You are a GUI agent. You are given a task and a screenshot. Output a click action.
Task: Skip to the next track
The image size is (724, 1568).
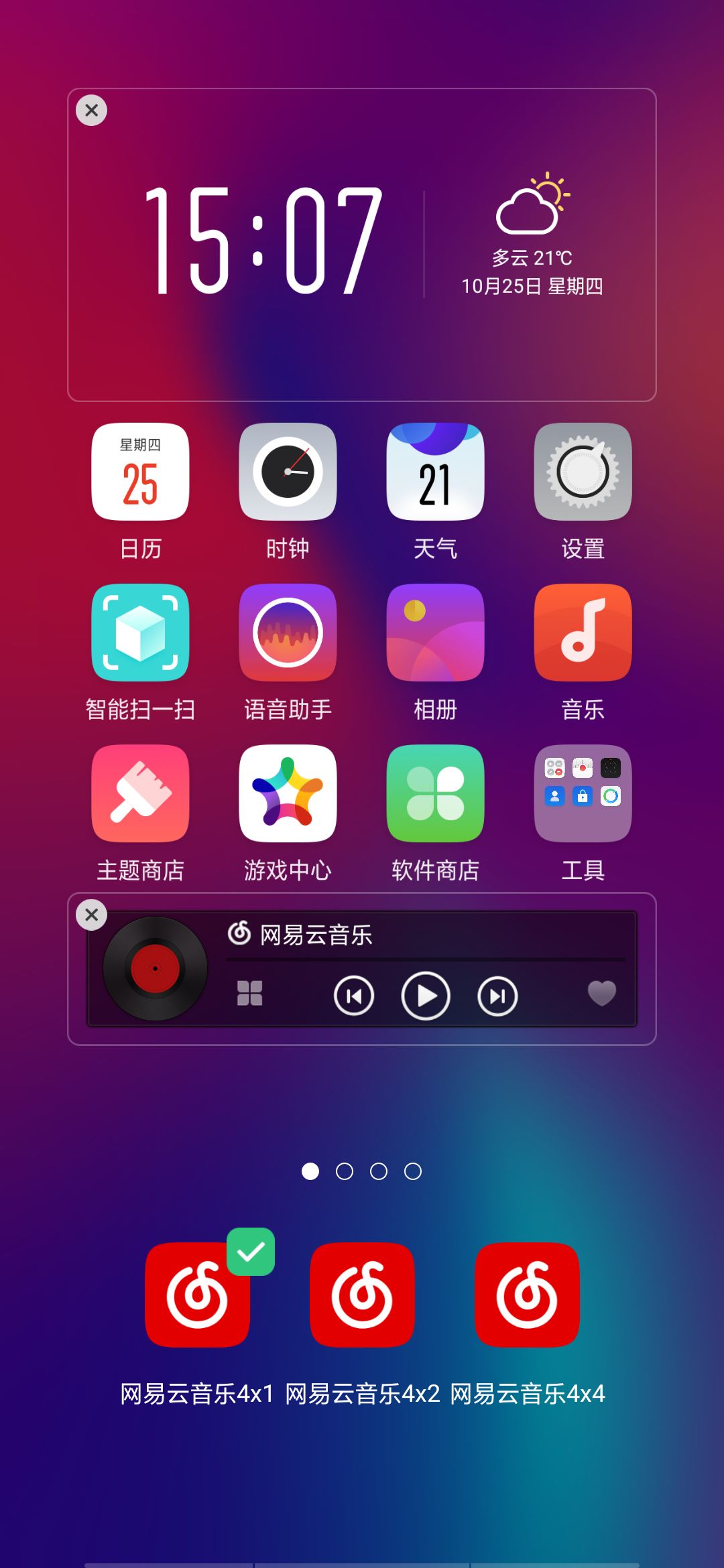(496, 997)
